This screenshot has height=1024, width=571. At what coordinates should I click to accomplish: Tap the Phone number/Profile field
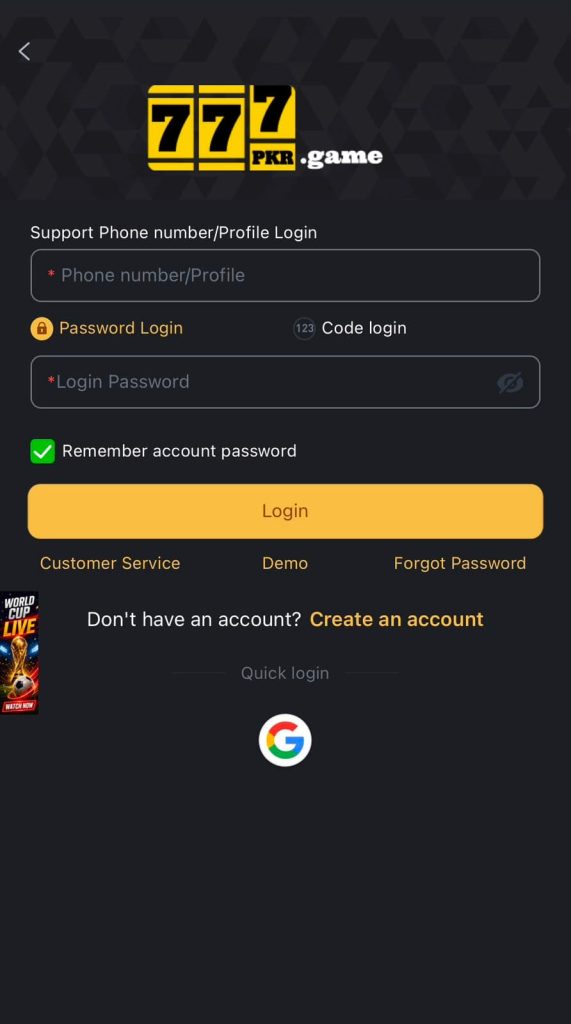pos(286,276)
